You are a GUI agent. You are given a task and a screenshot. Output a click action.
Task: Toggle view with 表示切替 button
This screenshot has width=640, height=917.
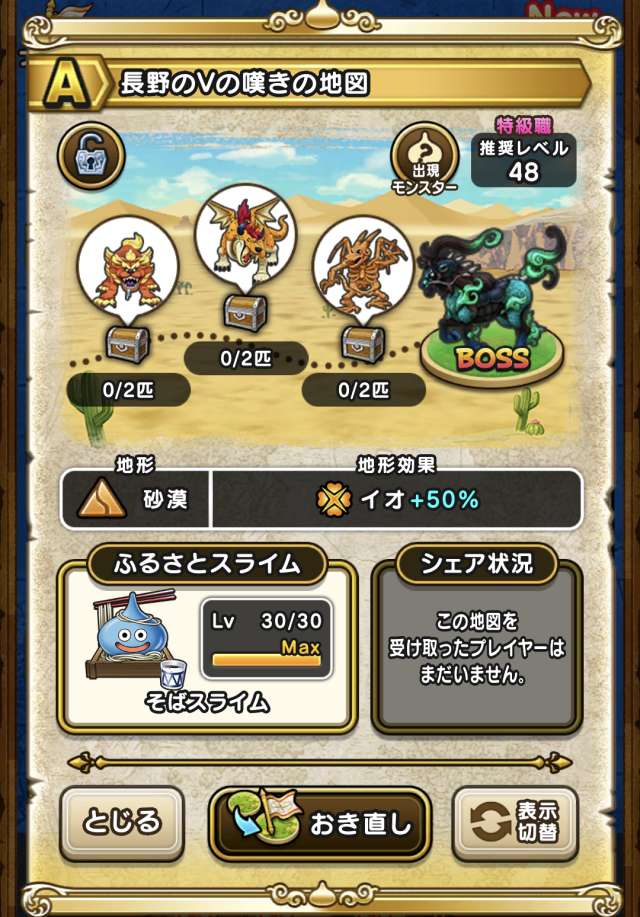pyautogui.click(x=515, y=824)
